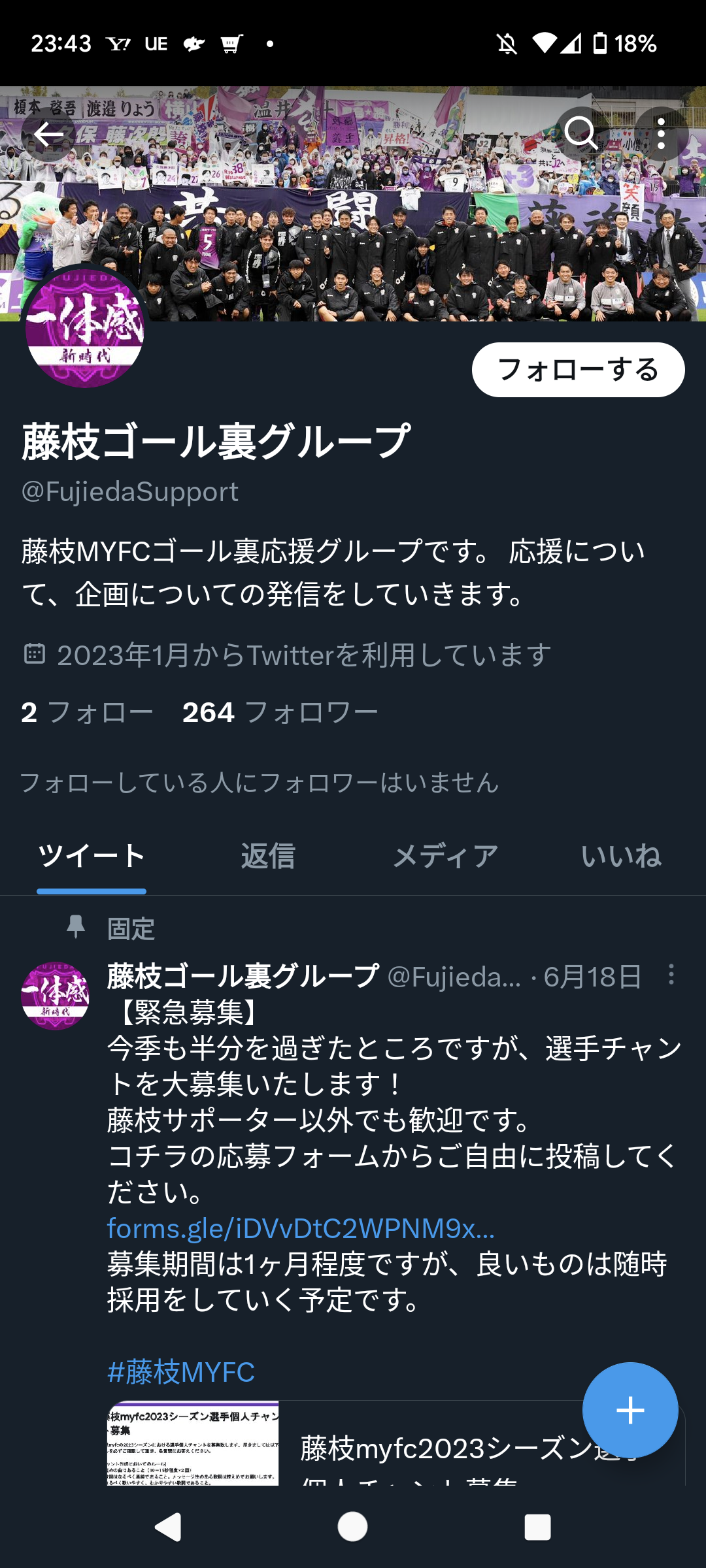Switch to the メディア tab
Viewport: 706px width, 1568px height.
(445, 856)
